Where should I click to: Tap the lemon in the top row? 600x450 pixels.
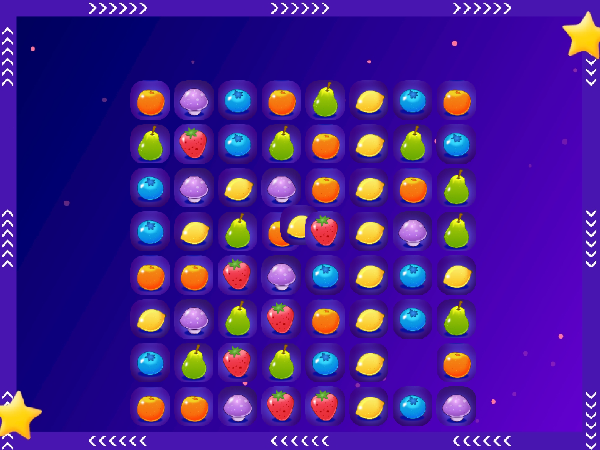coord(370,101)
